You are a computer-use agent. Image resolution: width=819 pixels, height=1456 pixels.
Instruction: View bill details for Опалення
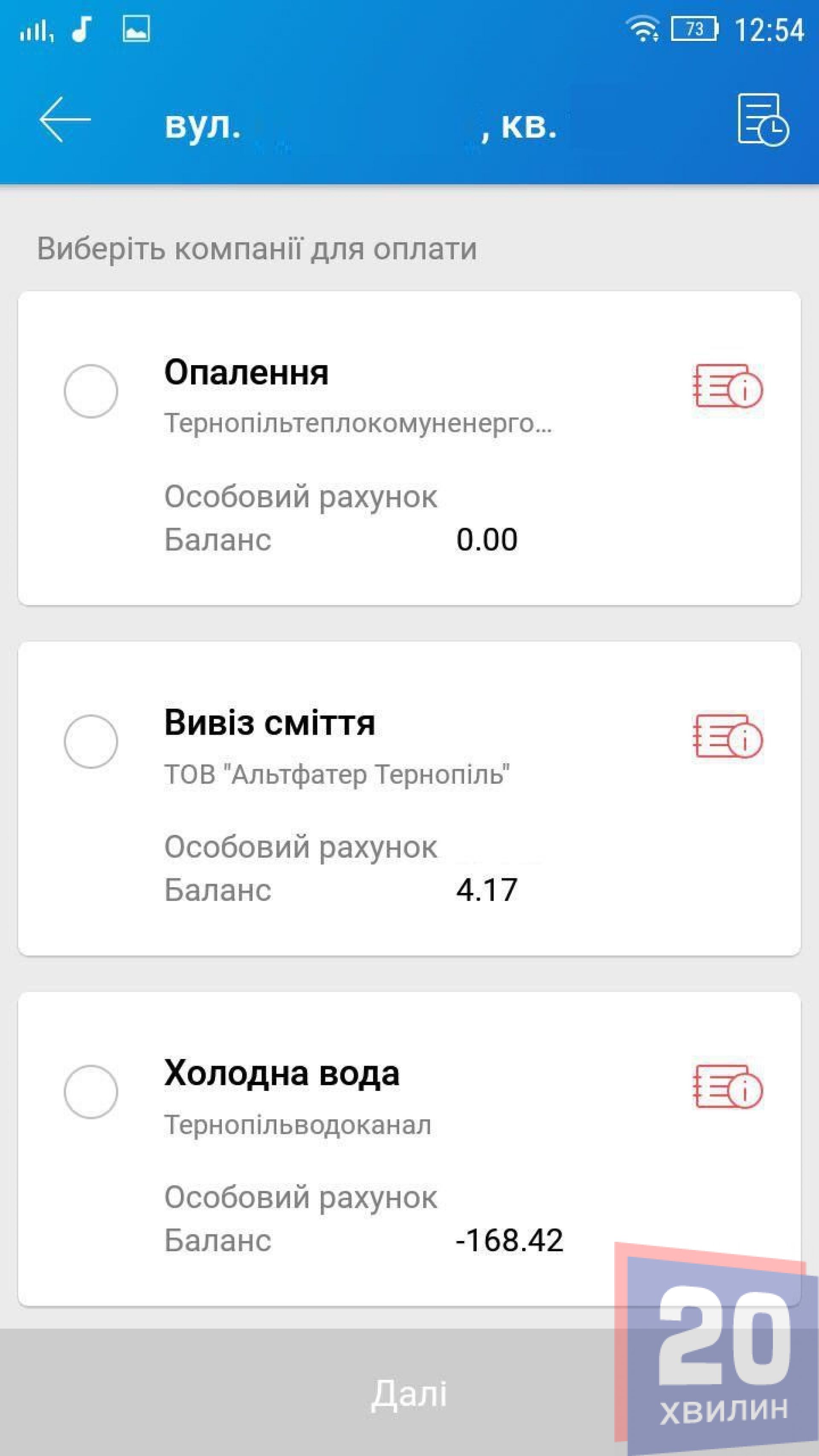point(727,387)
